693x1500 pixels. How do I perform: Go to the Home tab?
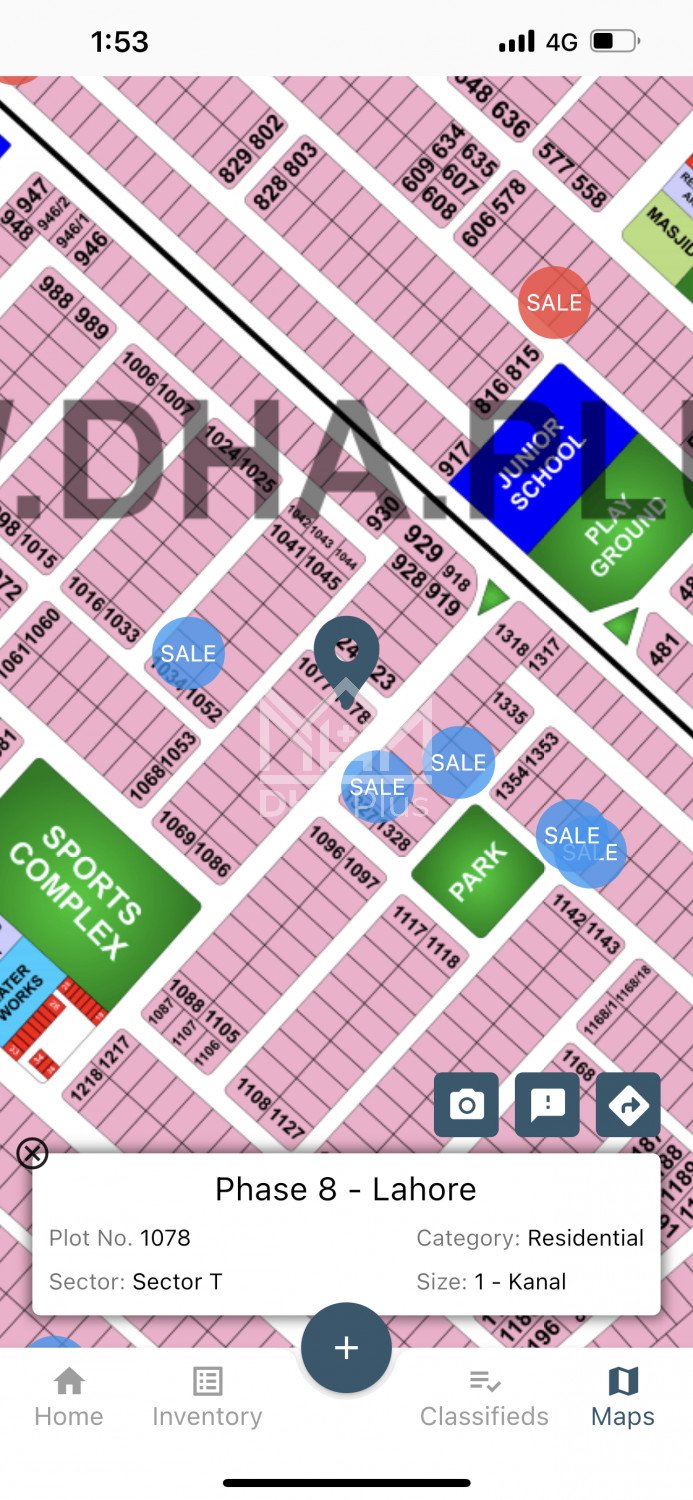tap(69, 1398)
